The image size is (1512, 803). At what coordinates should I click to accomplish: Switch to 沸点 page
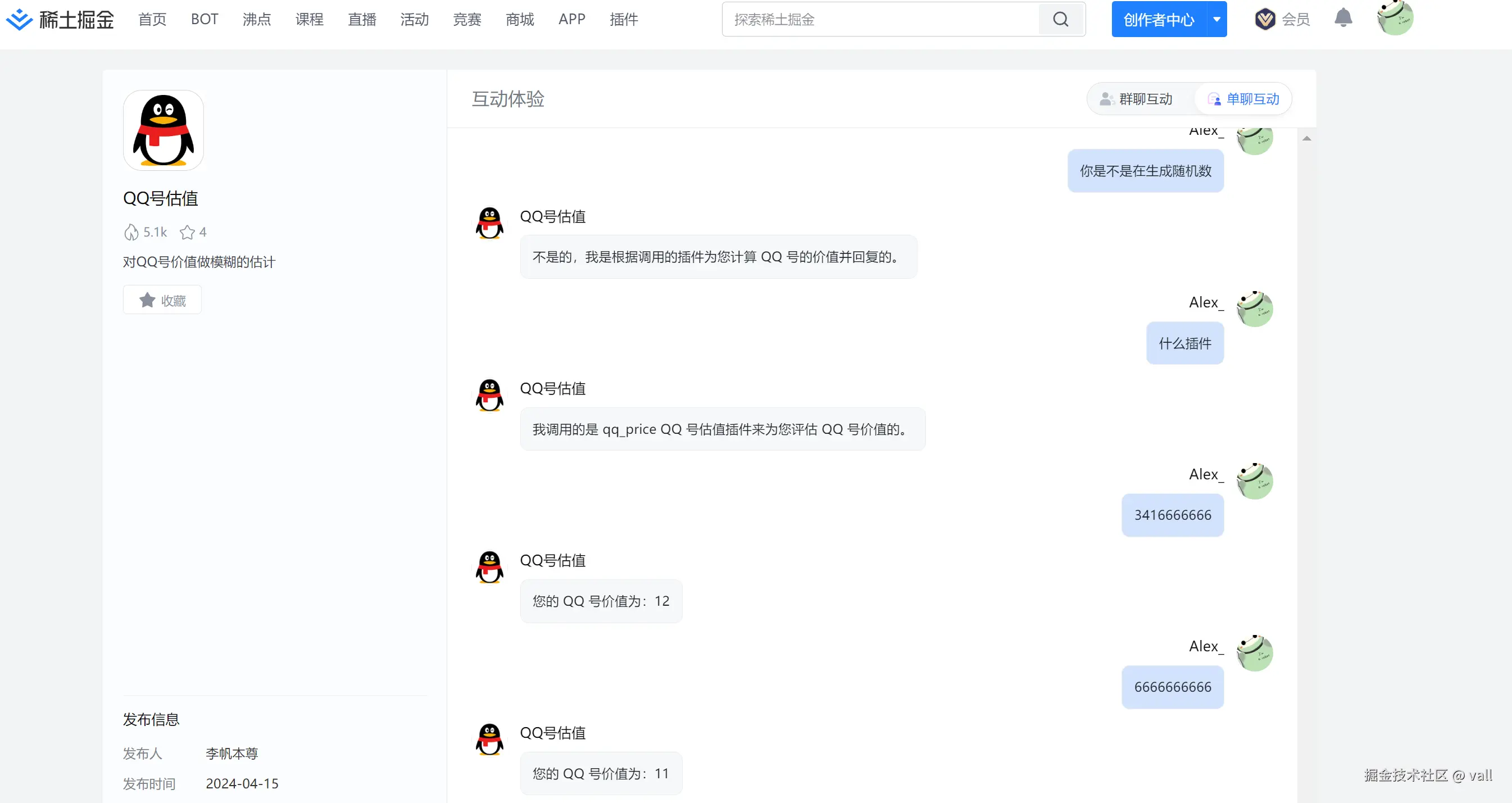pos(257,19)
